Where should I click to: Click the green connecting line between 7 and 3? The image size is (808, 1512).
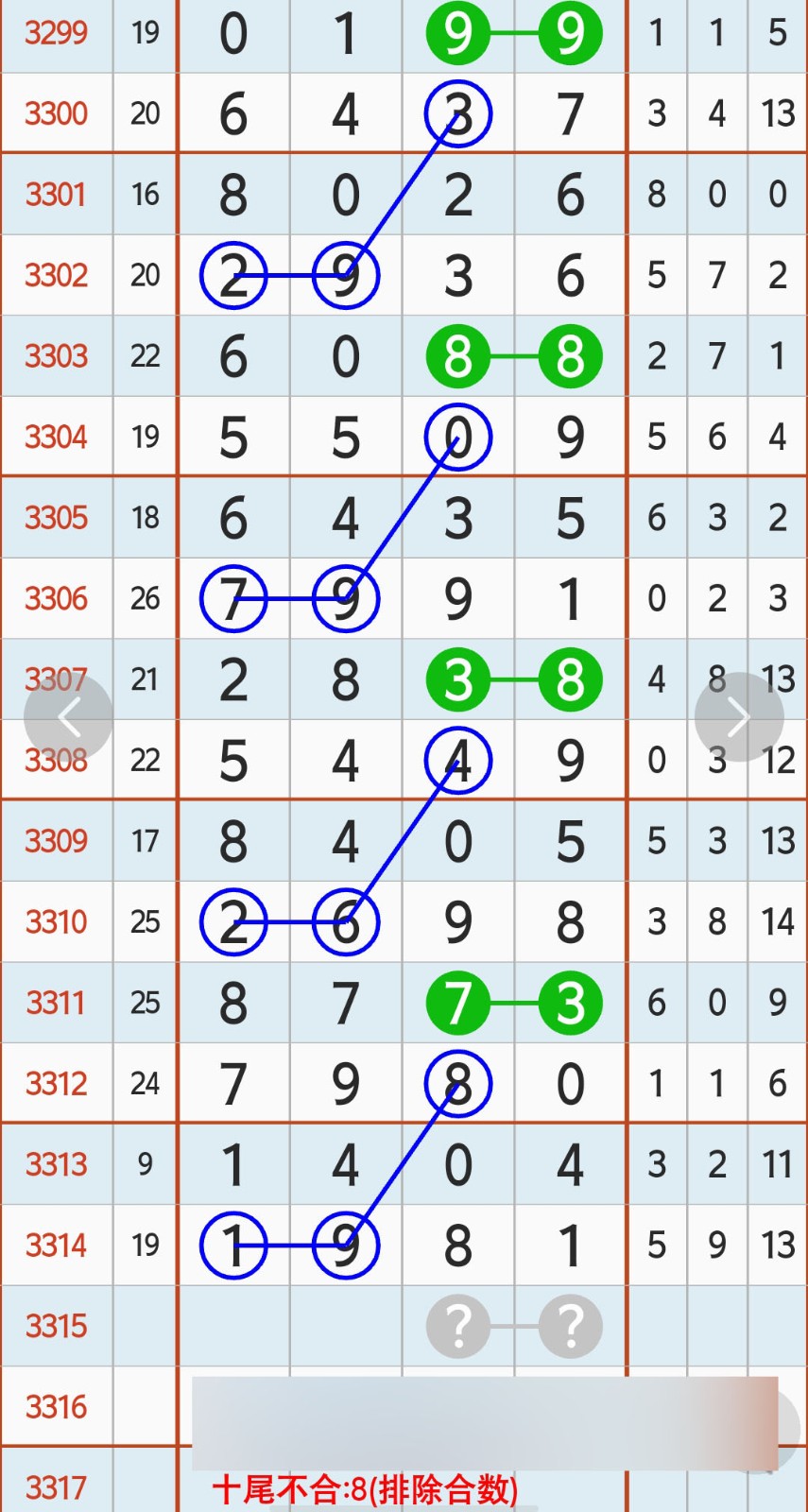point(514,1004)
